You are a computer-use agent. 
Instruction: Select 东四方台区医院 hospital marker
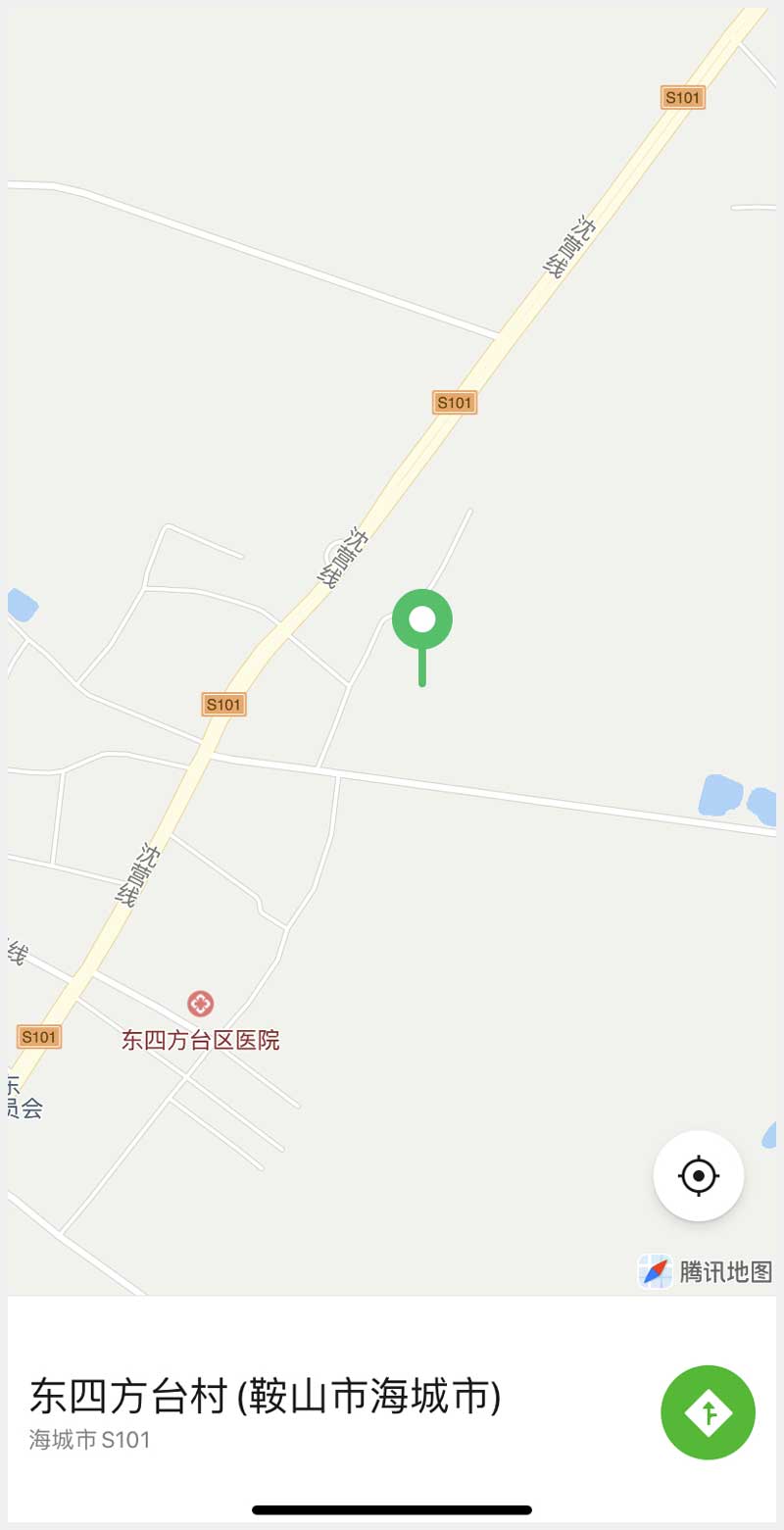201,1004
